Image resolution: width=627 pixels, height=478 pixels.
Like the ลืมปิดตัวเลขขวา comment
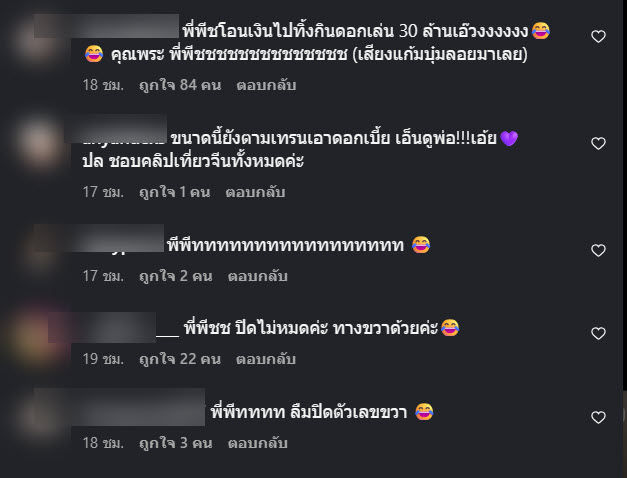point(599,417)
